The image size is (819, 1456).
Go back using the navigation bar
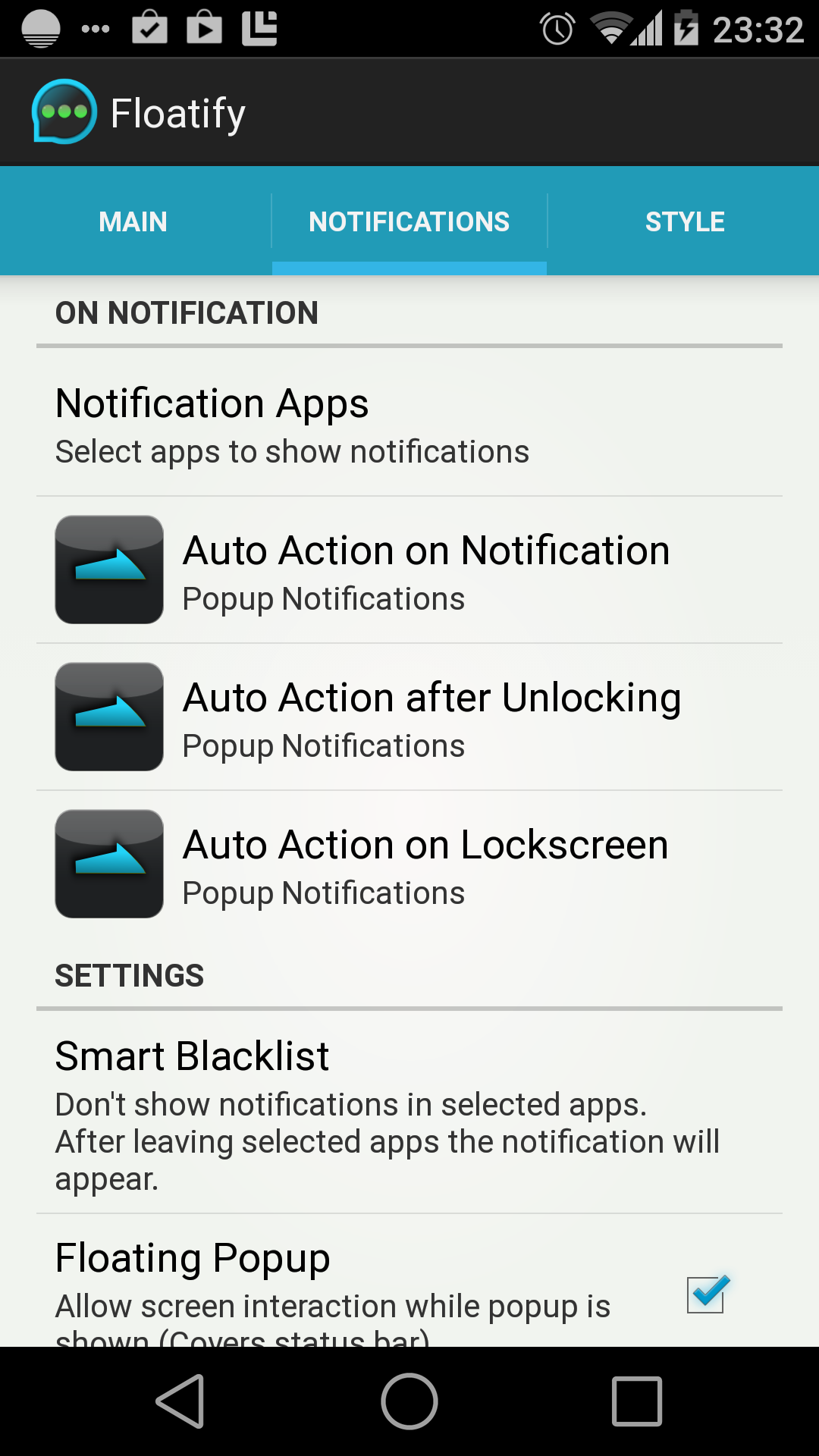click(x=180, y=1401)
